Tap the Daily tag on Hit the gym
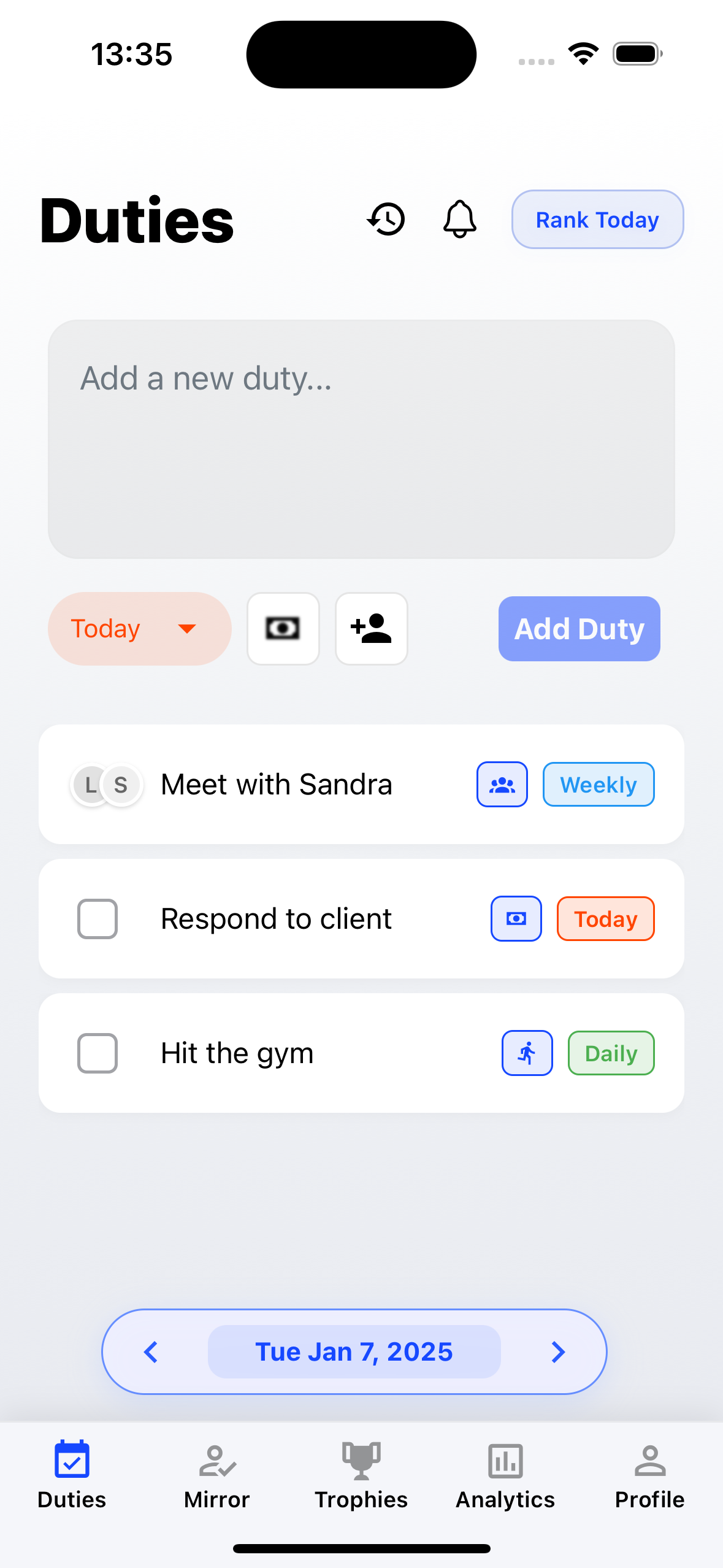This screenshot has width=723, height=1568. 611,1053
